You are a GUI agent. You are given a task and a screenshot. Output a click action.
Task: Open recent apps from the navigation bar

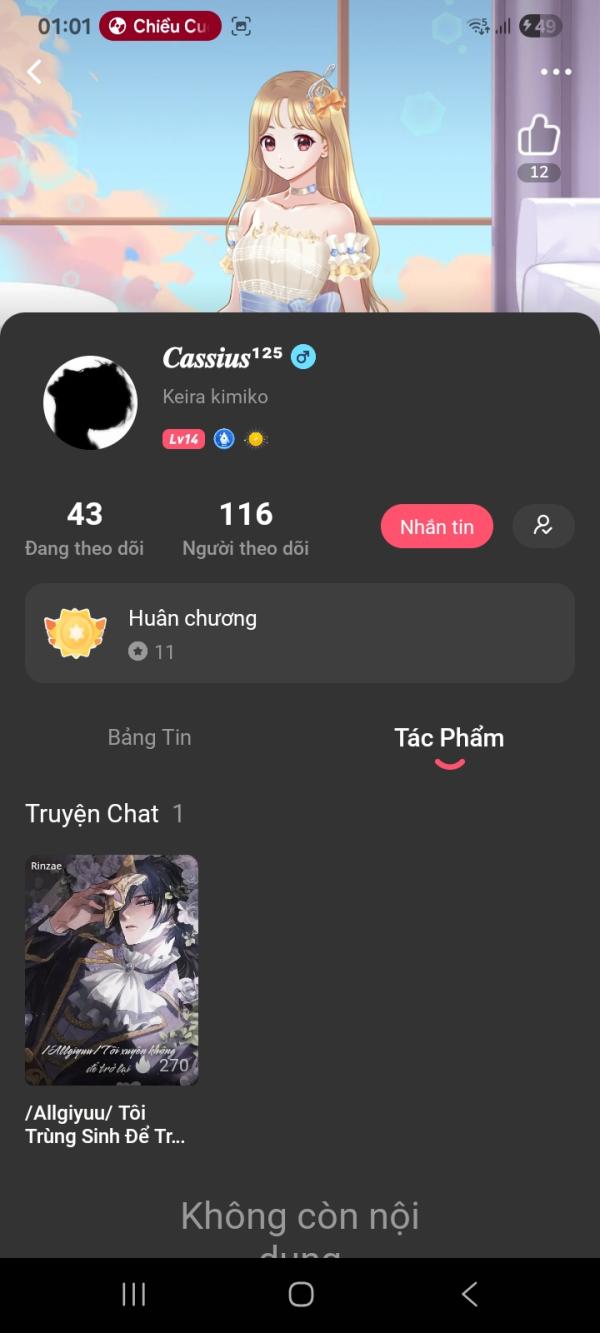point(133,1294)
